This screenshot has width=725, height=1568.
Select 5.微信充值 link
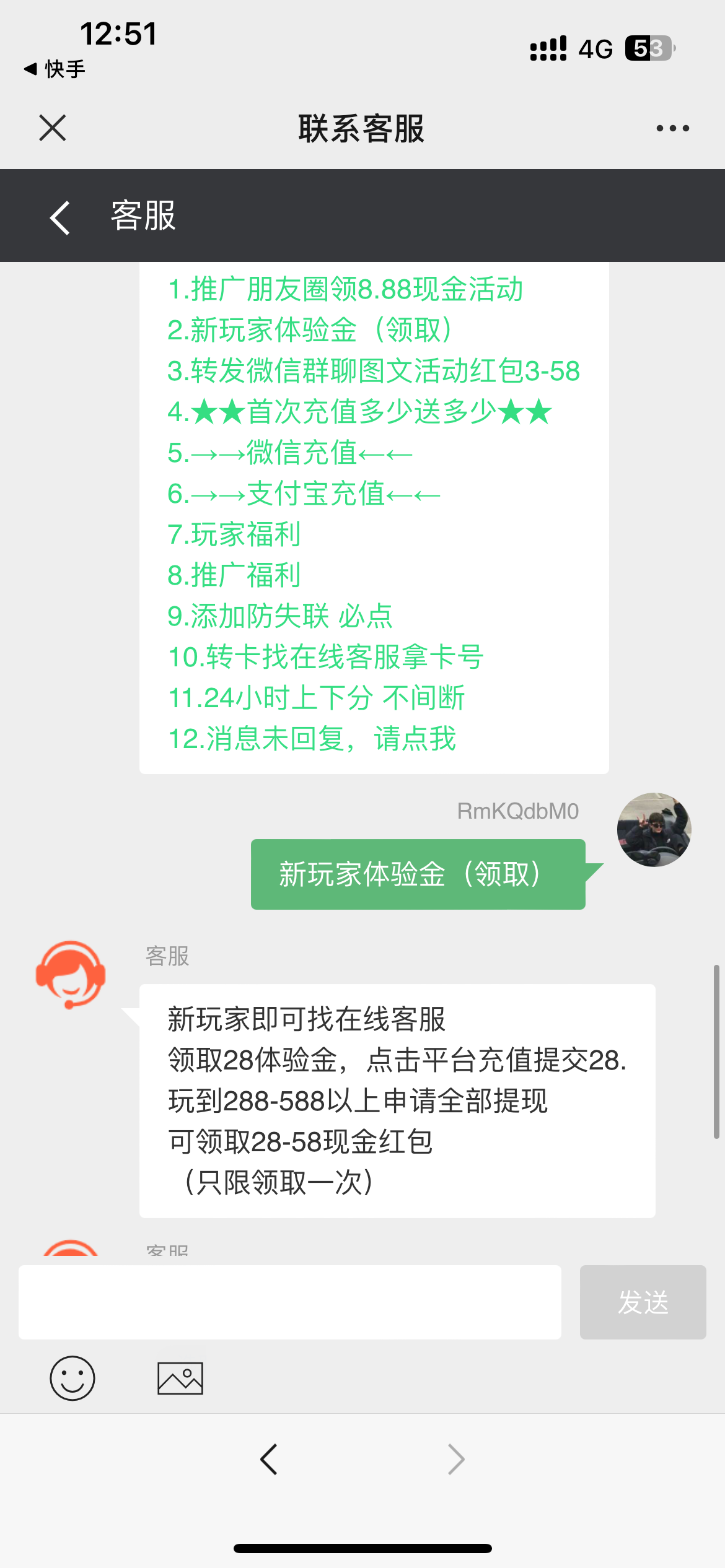click(x=289, y=453)
